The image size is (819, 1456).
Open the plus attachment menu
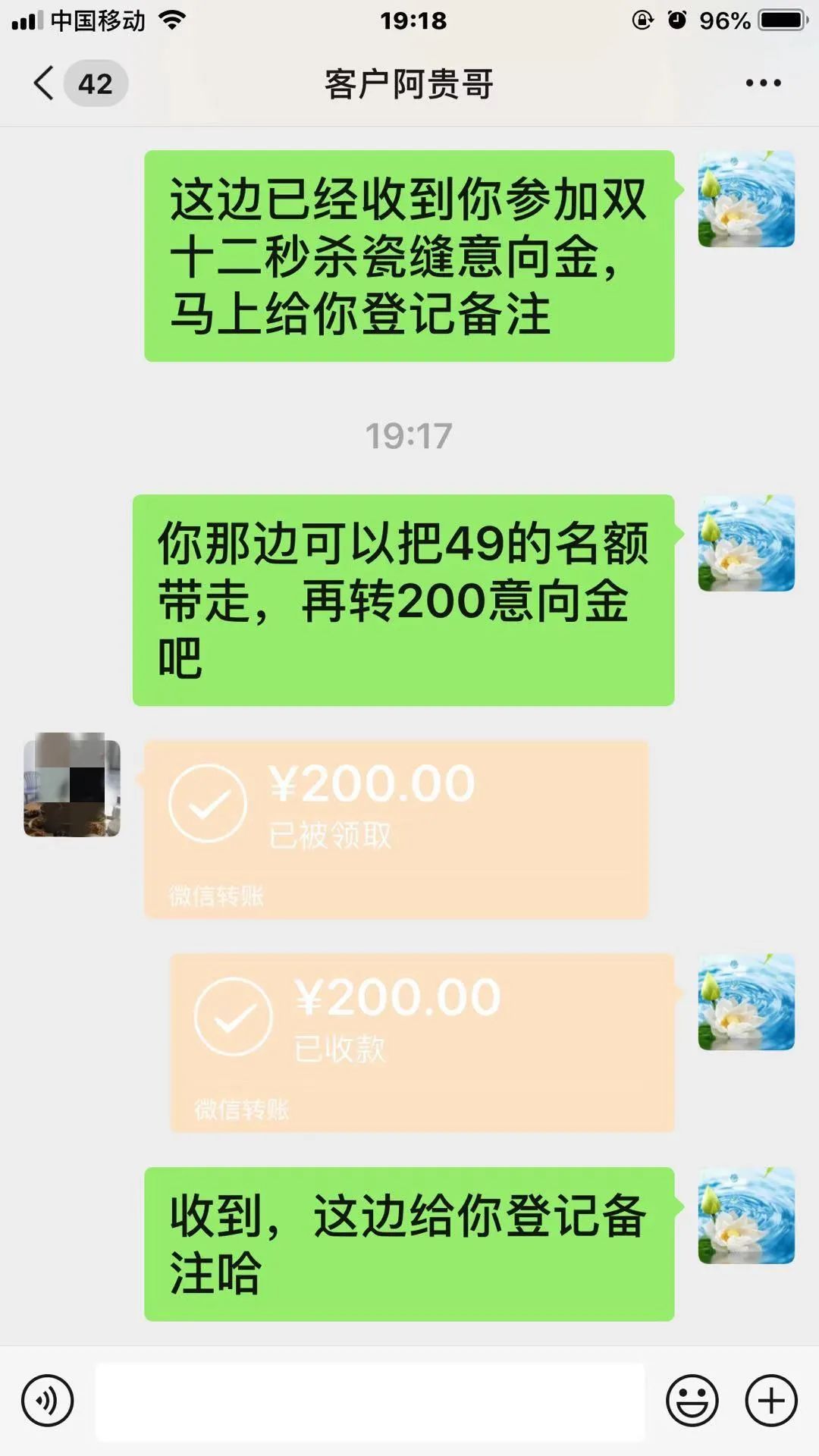[771, 1400]
